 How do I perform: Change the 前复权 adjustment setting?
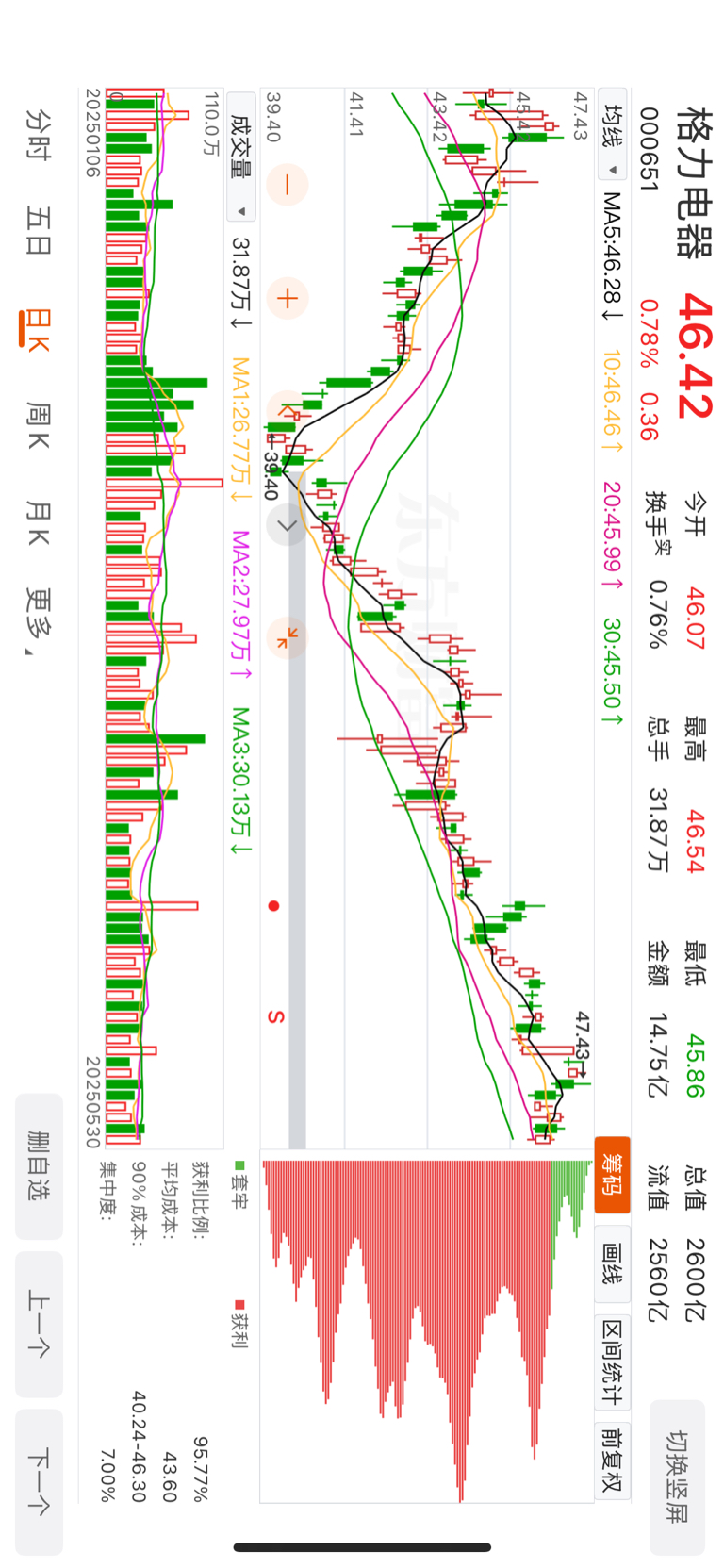click(x=613, y=1460)
